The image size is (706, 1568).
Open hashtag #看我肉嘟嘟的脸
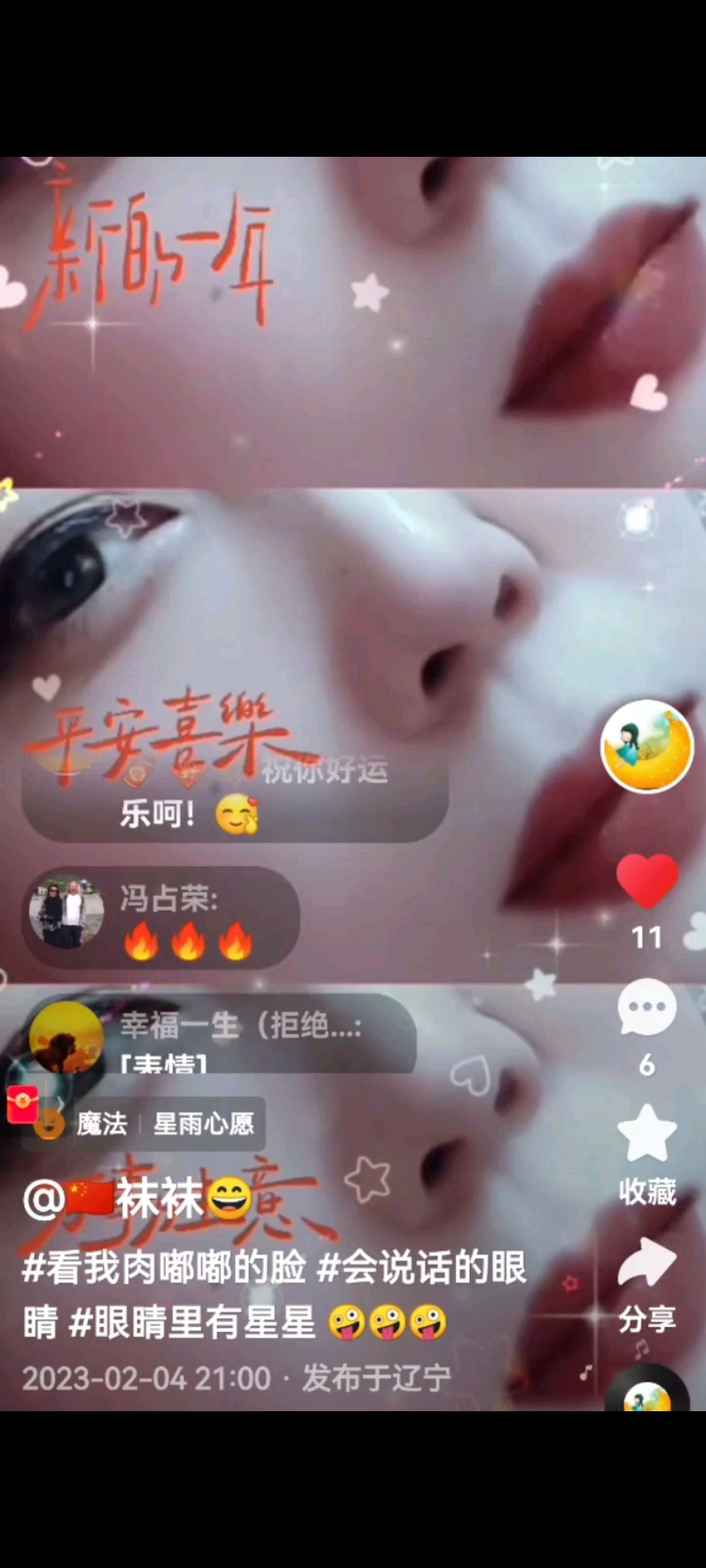(163, 1268)
